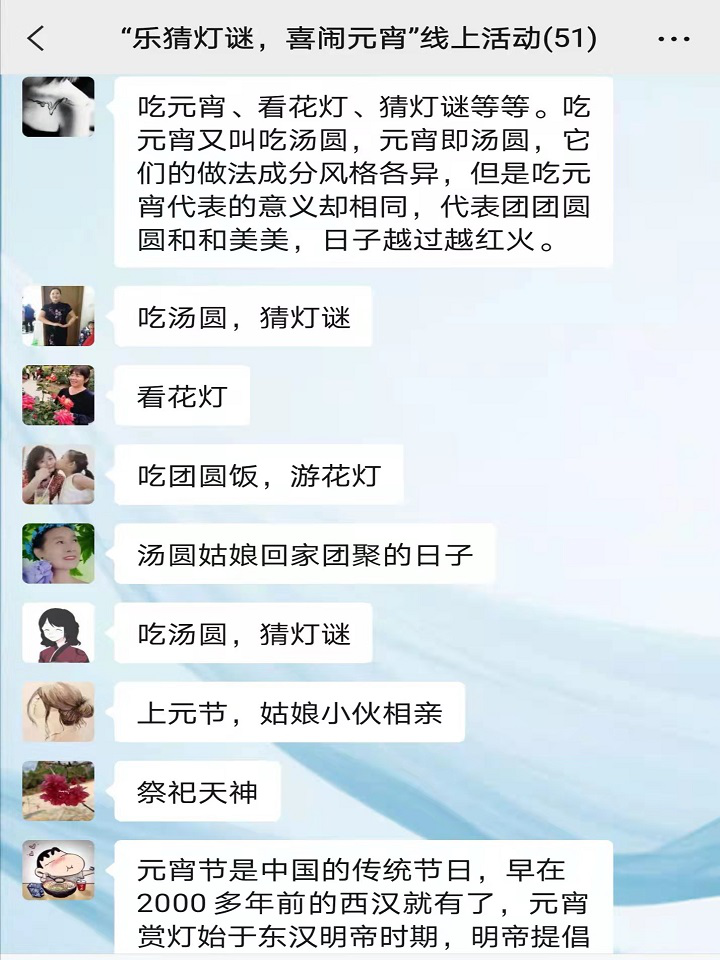This screenshot has width=720, height=960.
Task: View profile of '汤圆姑娘回家团聚的日子' sender
Action: pyautogui.click(x=58, y=553)
